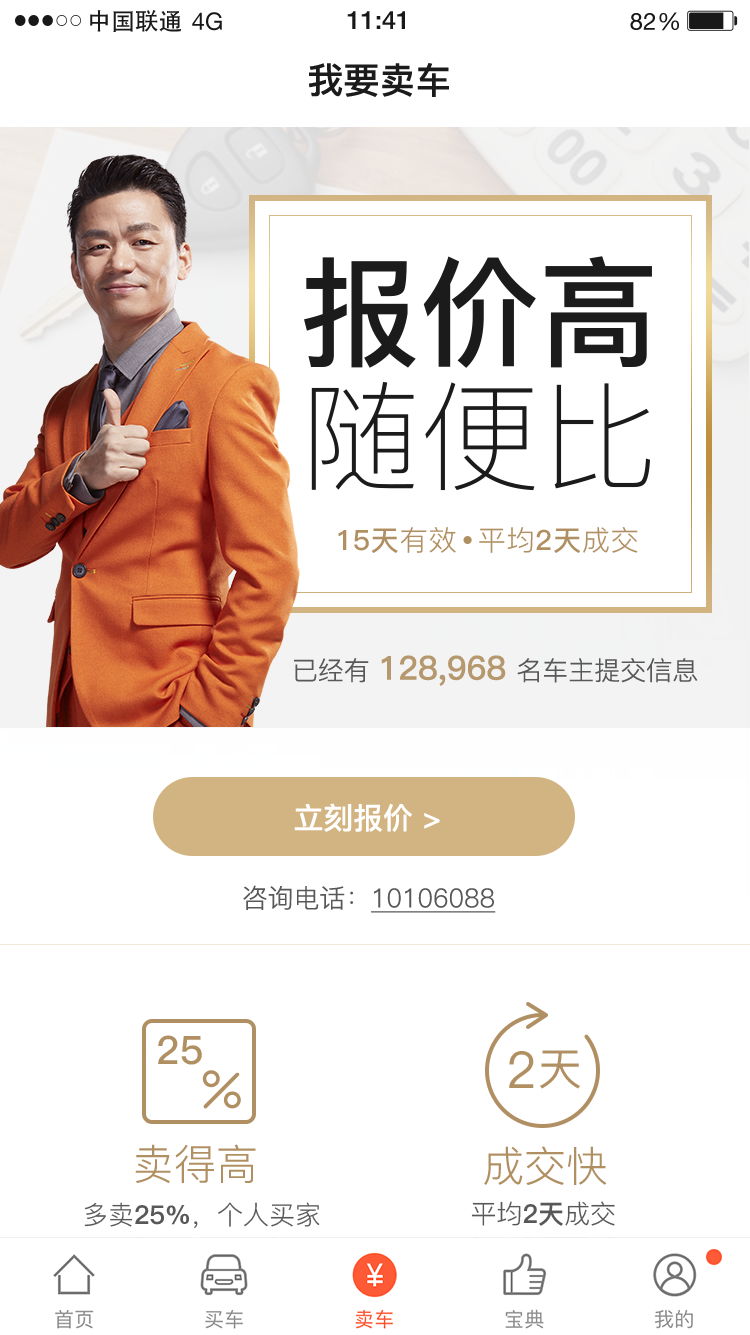Select the 卖车 tab
The image size is (750, 1335).
(374, 1291)
